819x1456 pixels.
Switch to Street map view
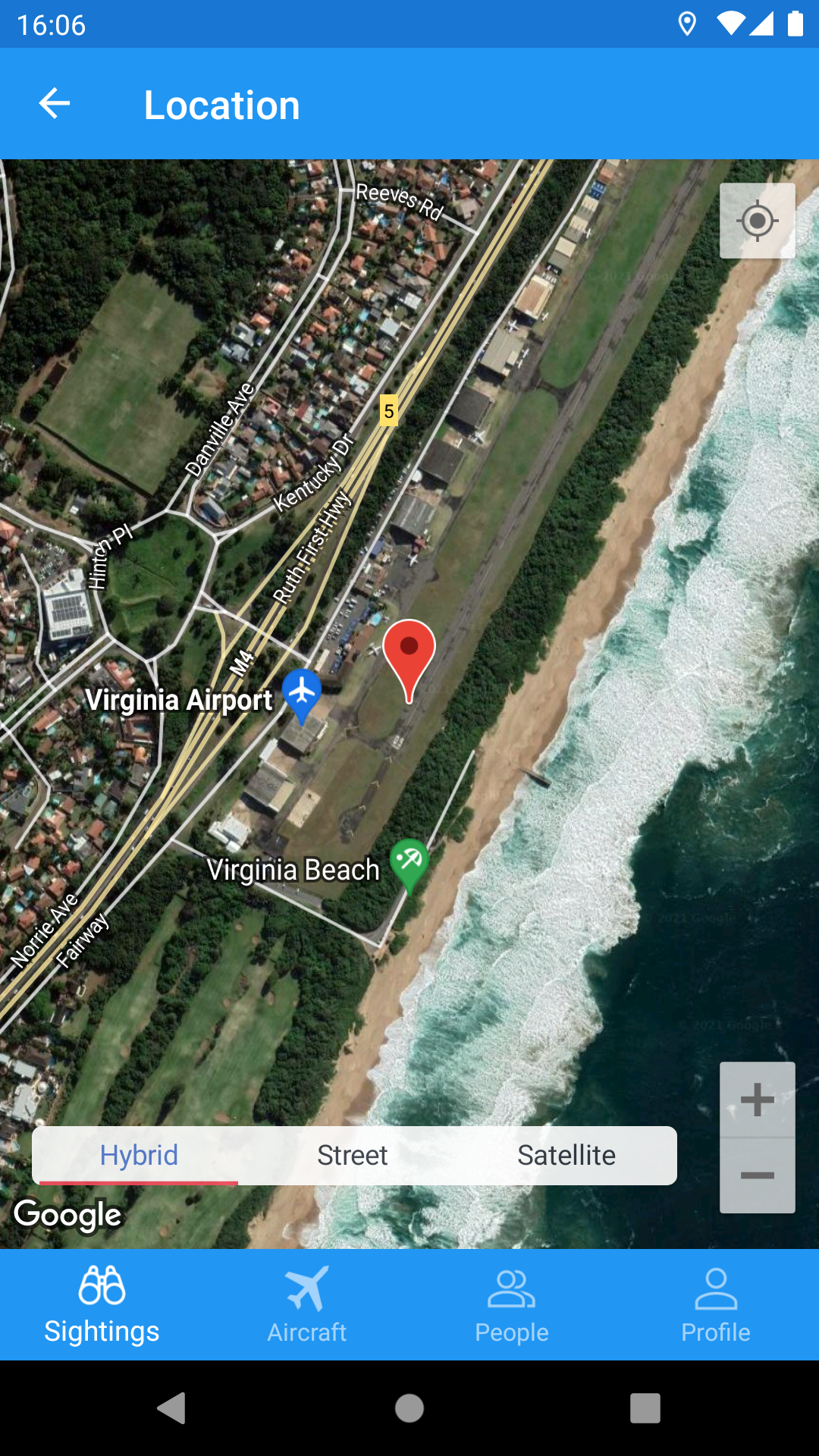353,1155
